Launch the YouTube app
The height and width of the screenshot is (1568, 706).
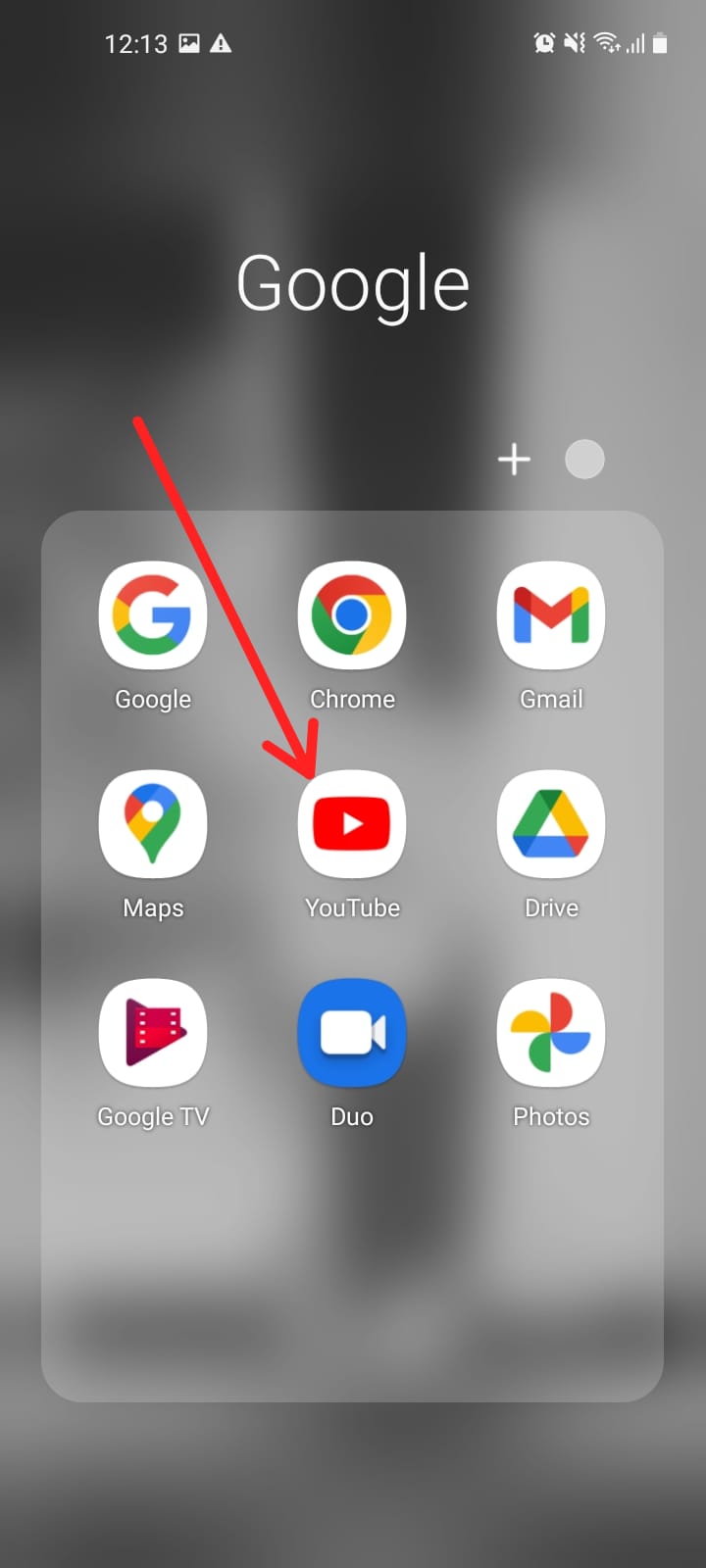point(352,824)
